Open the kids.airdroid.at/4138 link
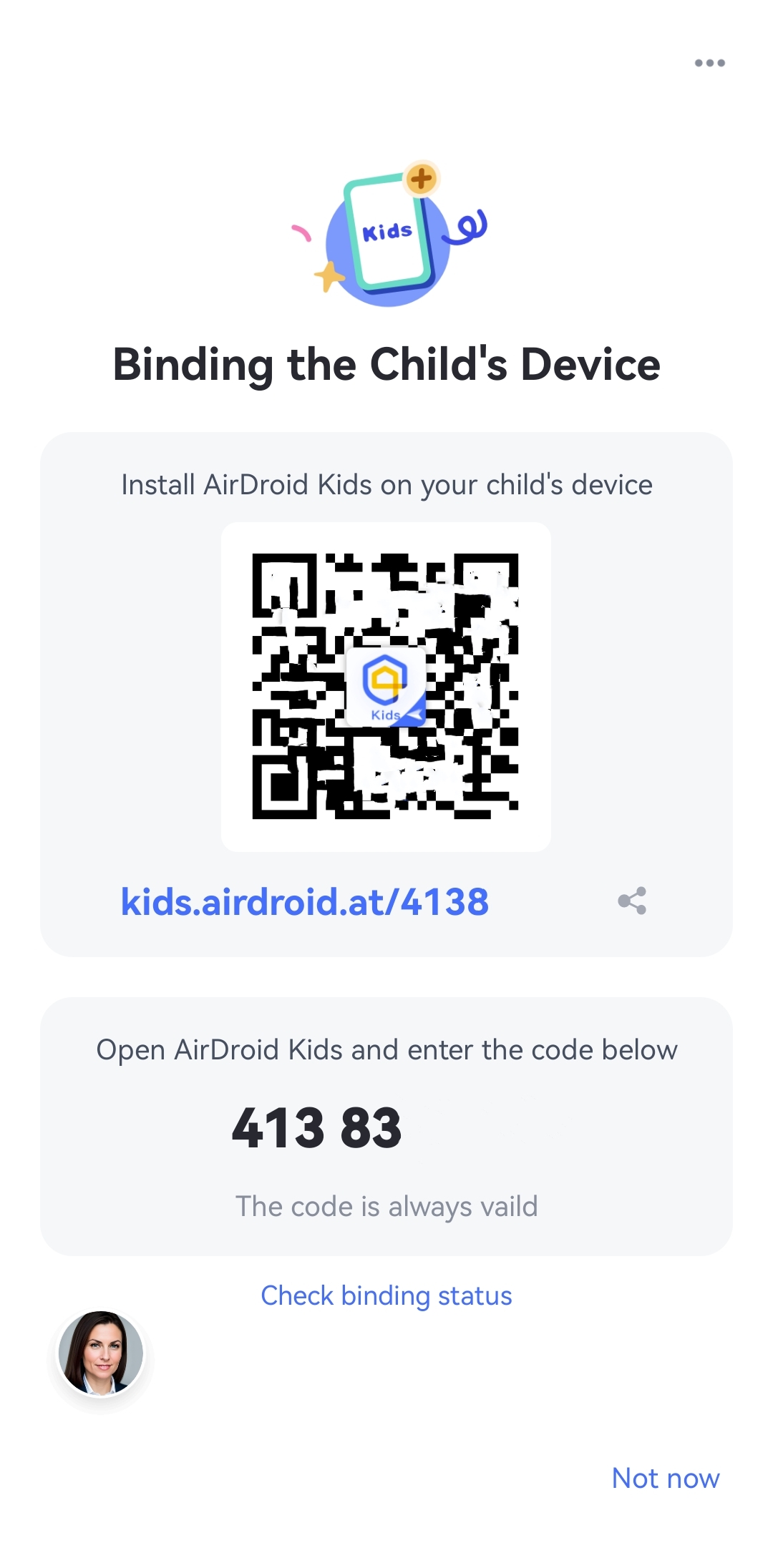This screenshot has height=1568, width=773. click(x=305, y=901)
